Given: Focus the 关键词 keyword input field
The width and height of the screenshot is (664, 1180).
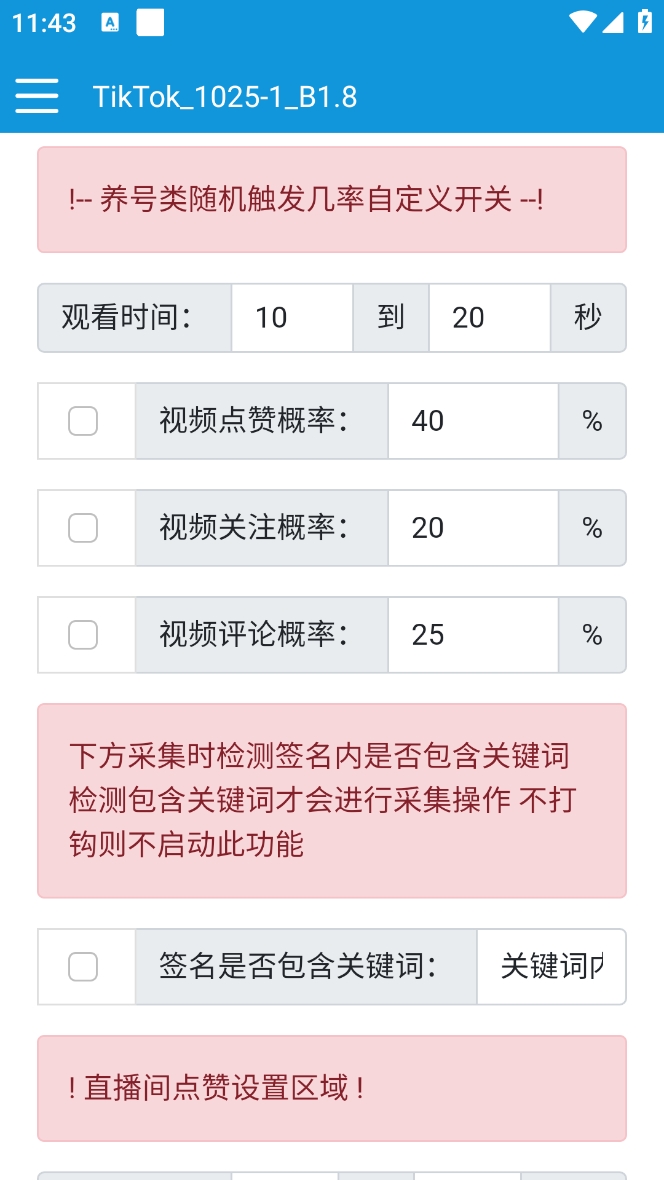Looking at the screenshot, I should point(551,966).
